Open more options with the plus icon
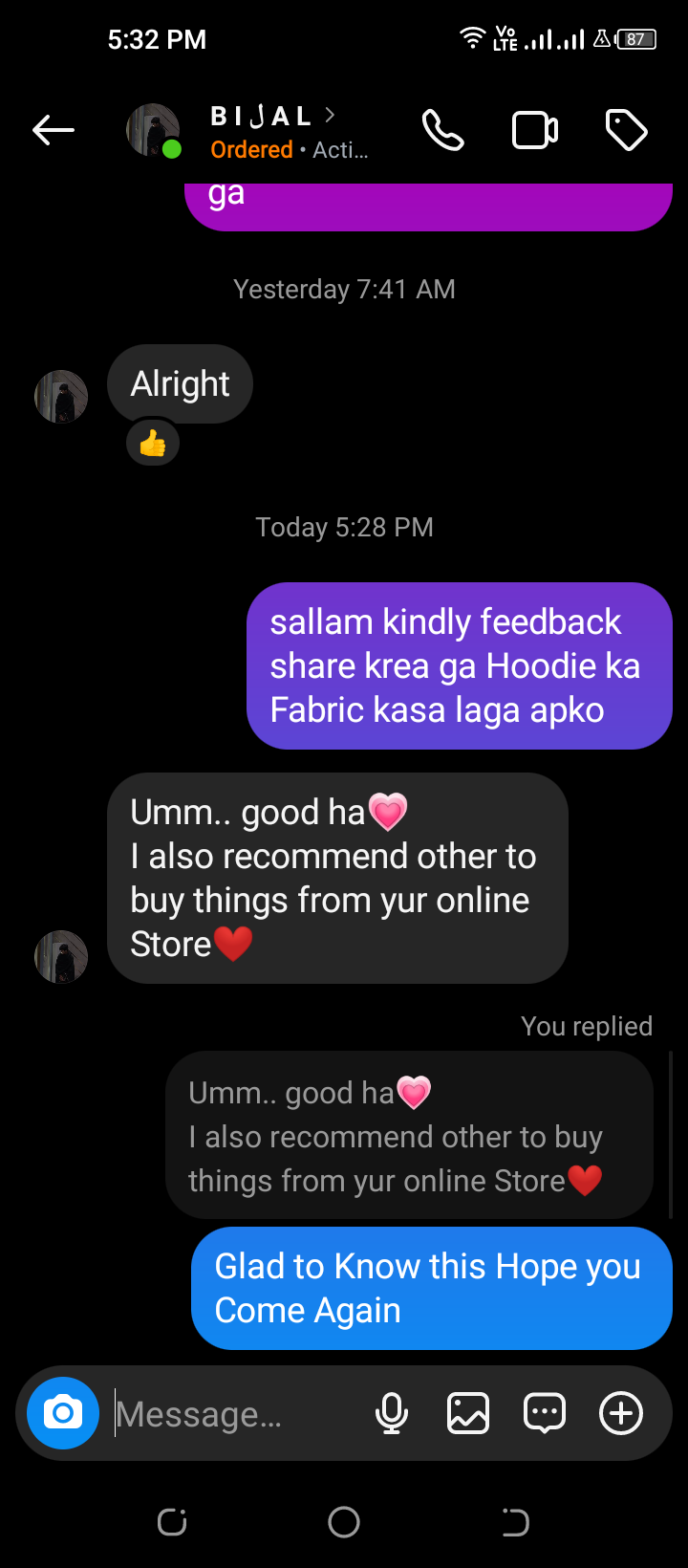 [x=621, y=1412]
